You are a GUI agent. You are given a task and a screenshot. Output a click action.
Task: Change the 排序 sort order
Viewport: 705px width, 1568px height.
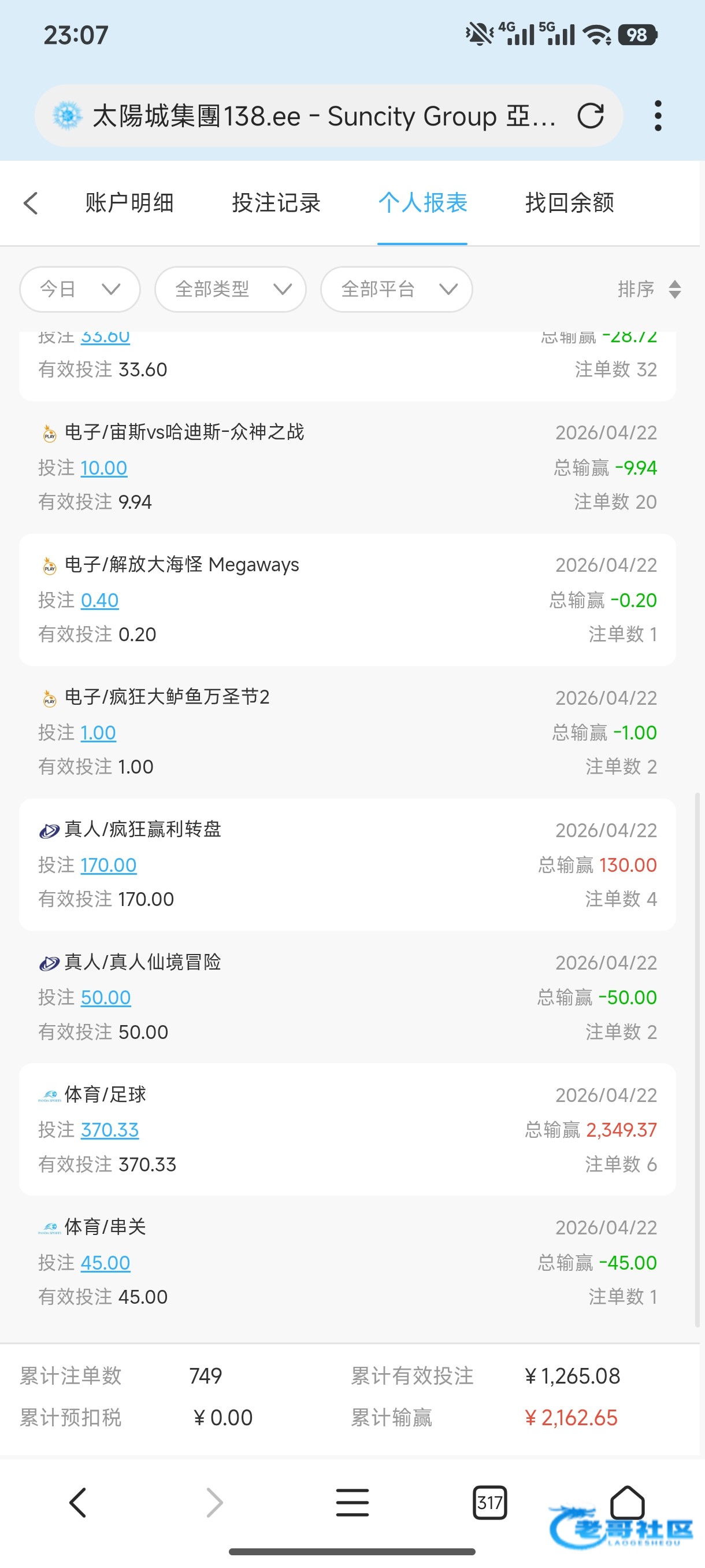[648, 289]
